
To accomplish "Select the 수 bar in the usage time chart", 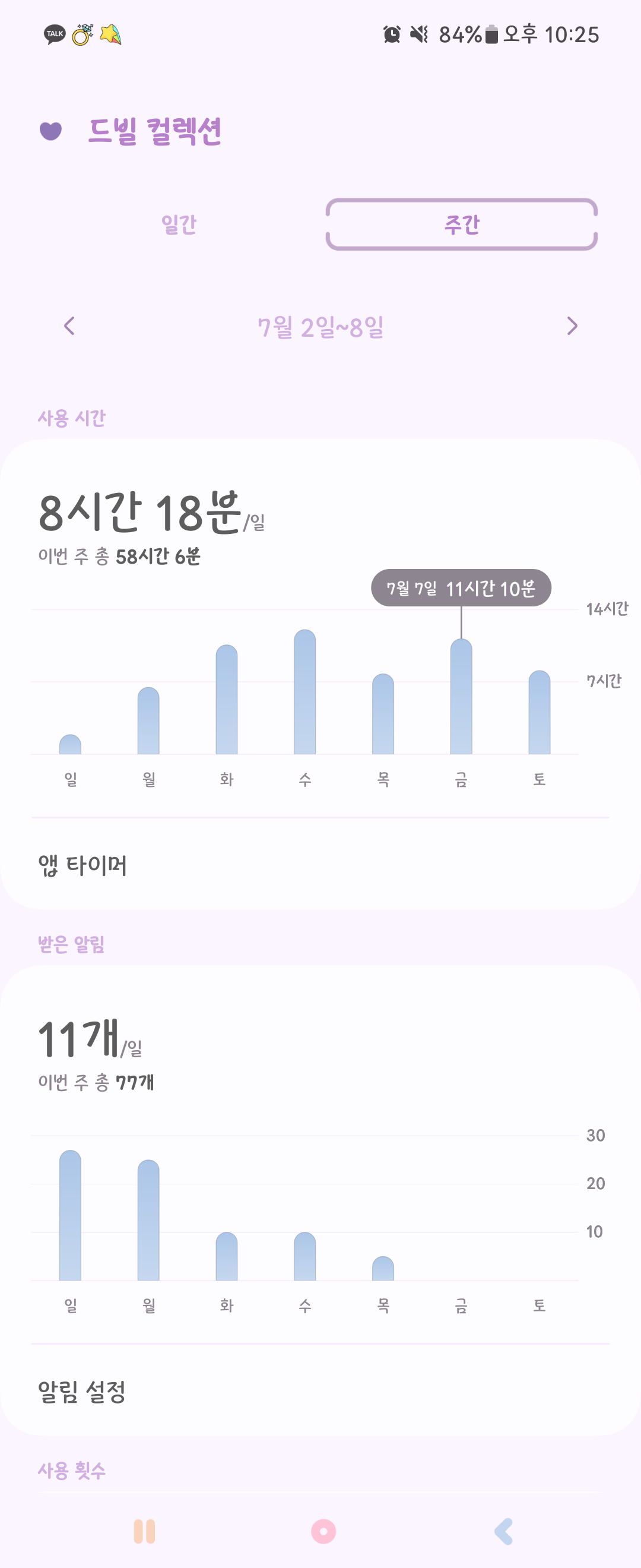I will [x=304, y=693].
